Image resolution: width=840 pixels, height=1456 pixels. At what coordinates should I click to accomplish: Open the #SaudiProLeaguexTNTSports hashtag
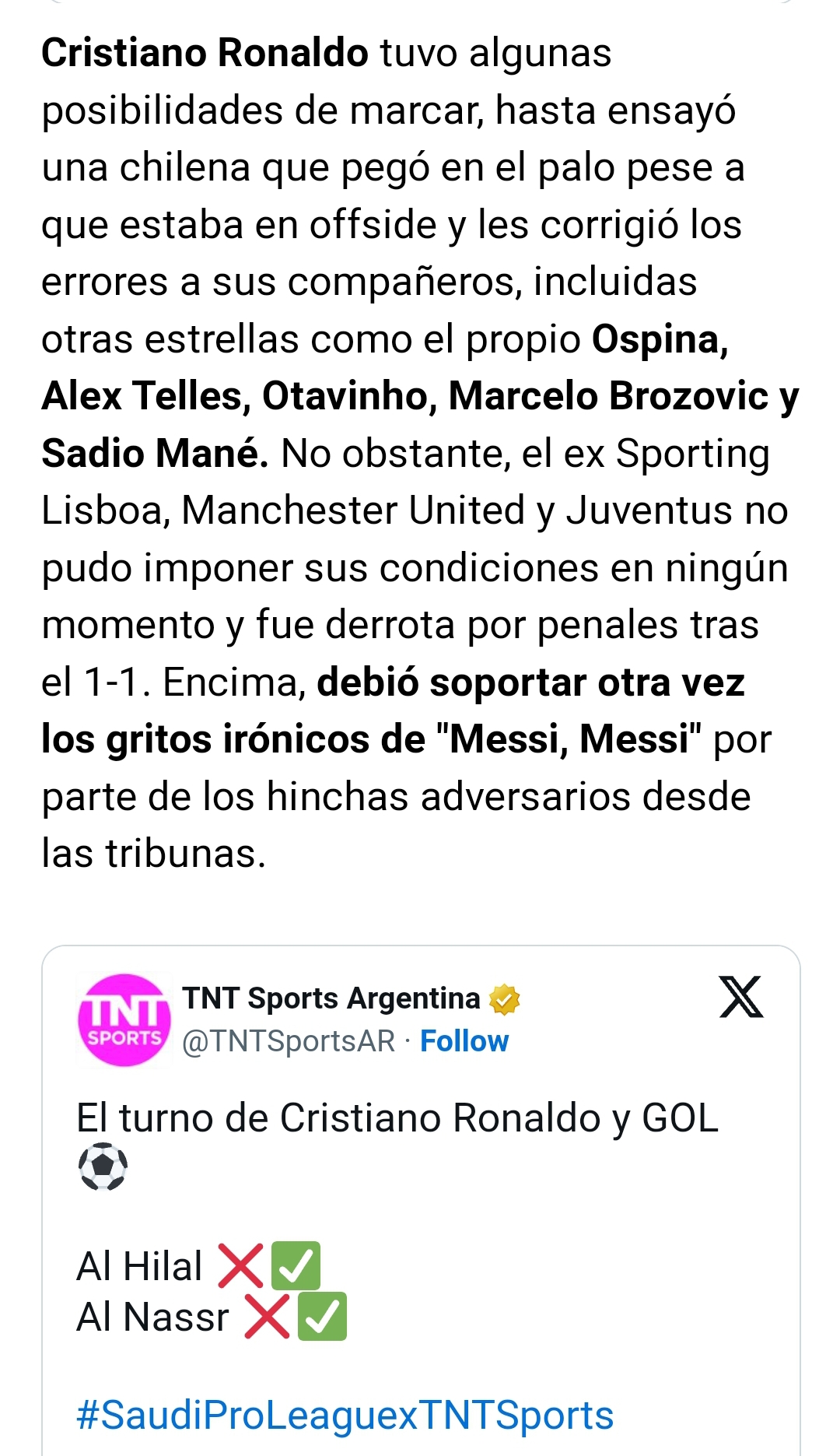345,1416
